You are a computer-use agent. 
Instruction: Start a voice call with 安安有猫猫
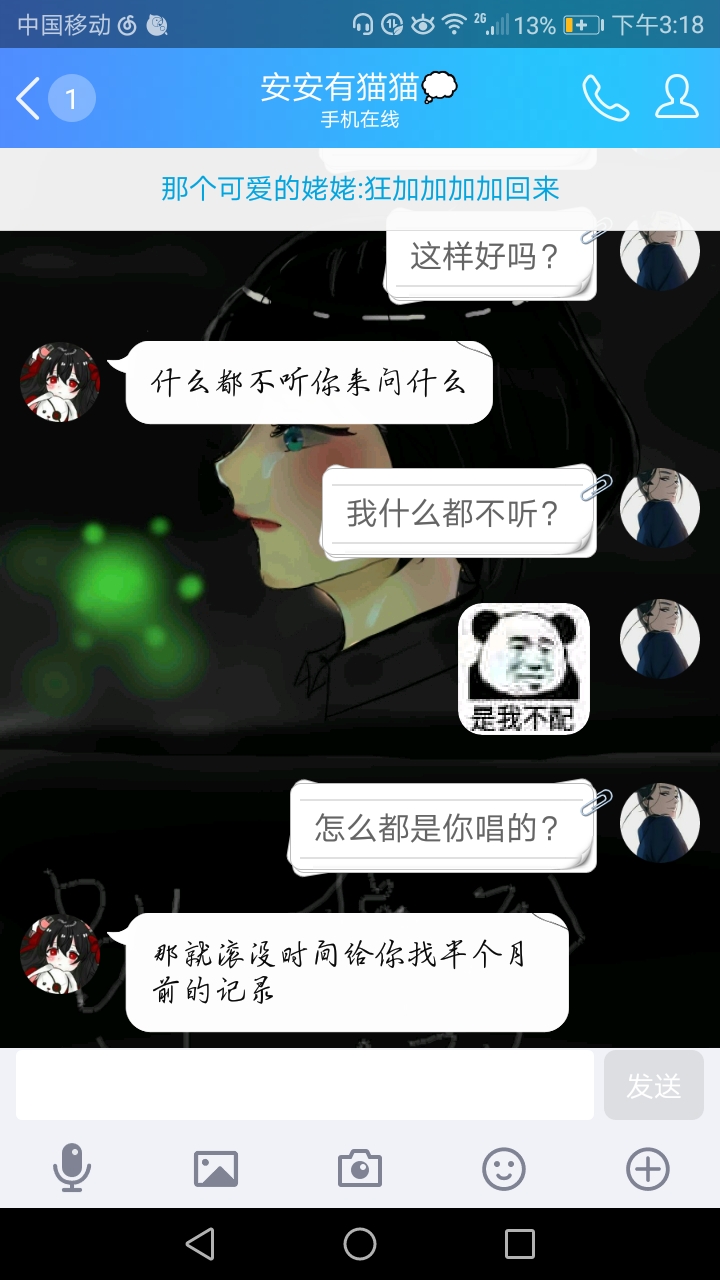[605, 98]
